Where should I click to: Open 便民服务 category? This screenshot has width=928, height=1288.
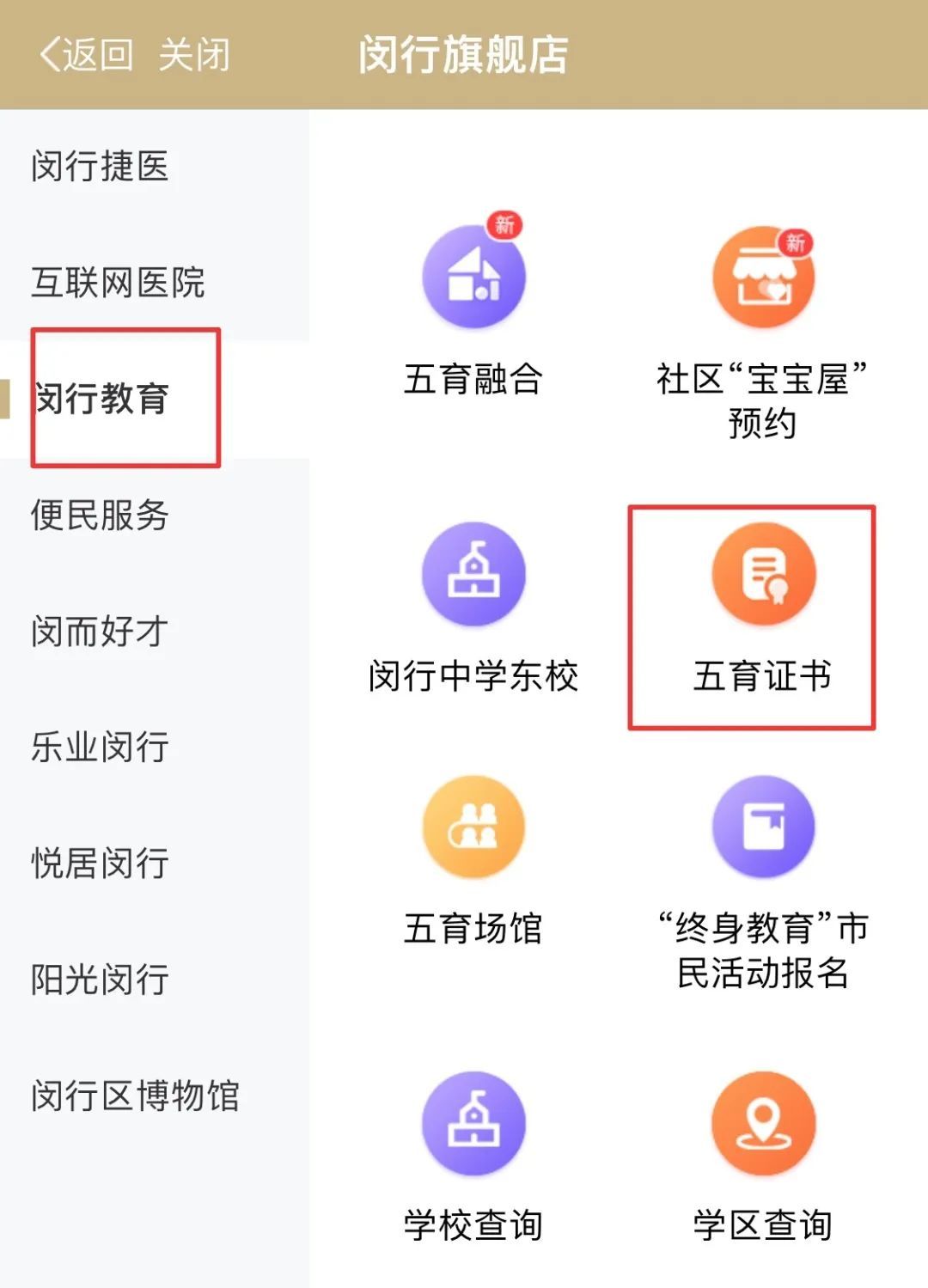click(100, 515)
